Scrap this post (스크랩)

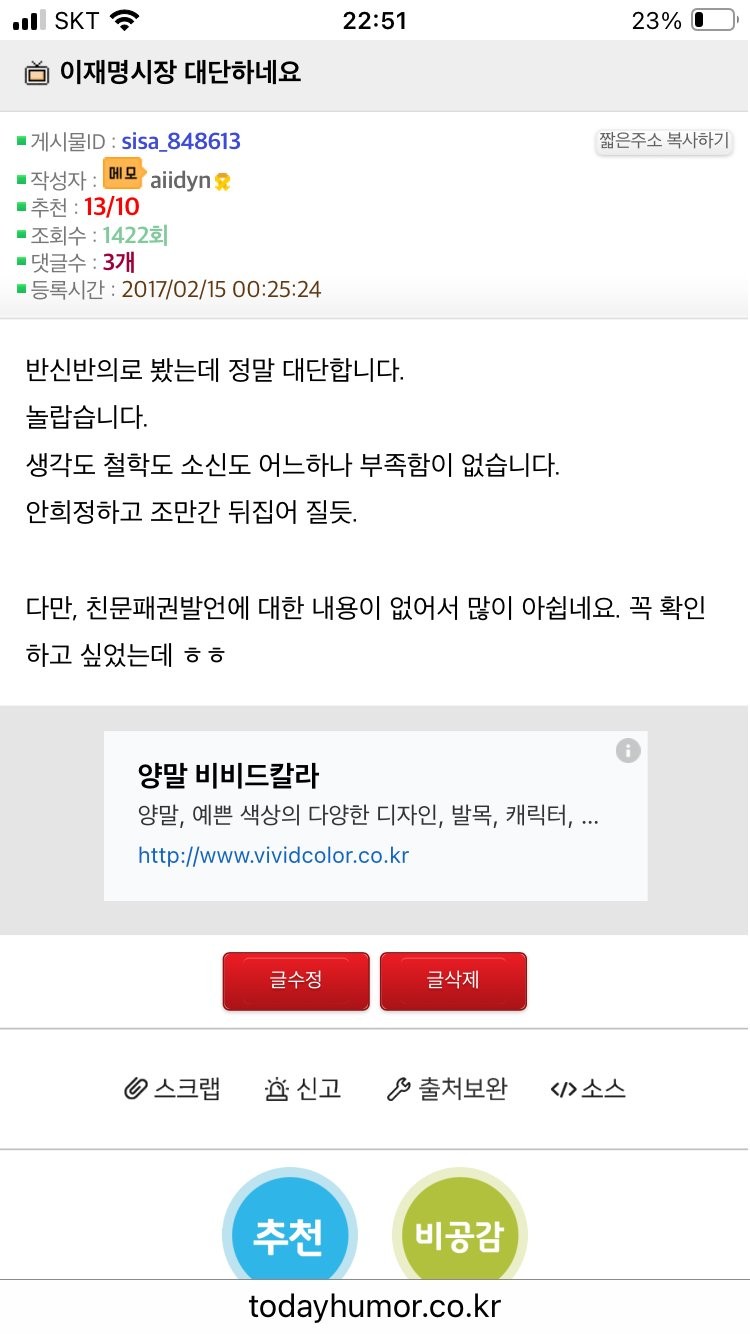click(172, 1089)
